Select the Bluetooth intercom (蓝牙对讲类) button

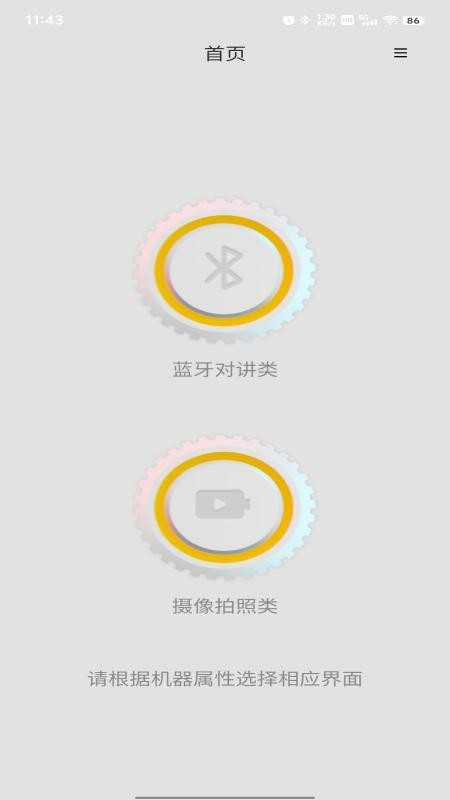224,271
